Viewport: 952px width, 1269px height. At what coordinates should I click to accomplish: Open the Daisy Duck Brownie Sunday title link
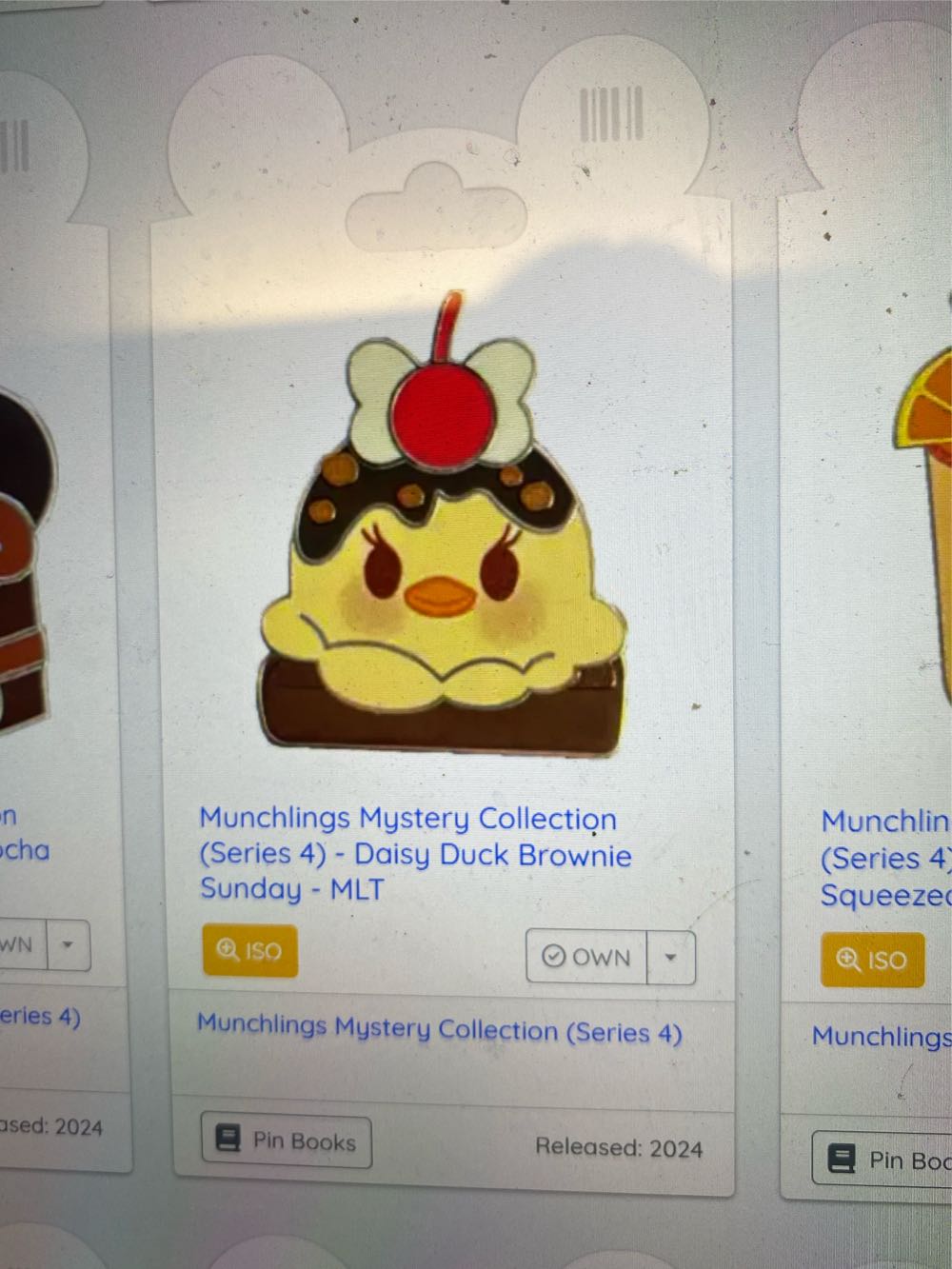(414, 854)
